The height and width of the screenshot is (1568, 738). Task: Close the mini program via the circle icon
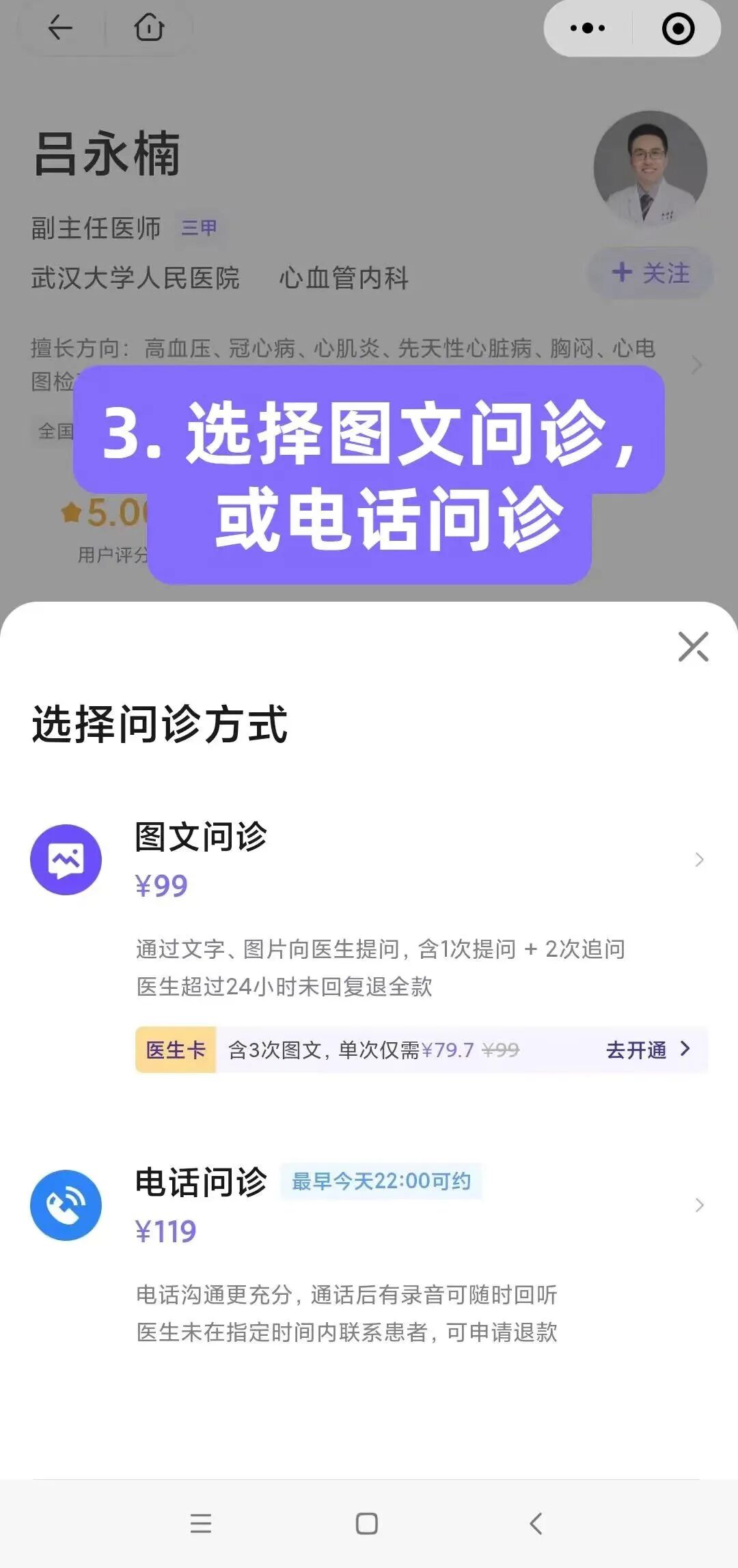coord(678,29)
